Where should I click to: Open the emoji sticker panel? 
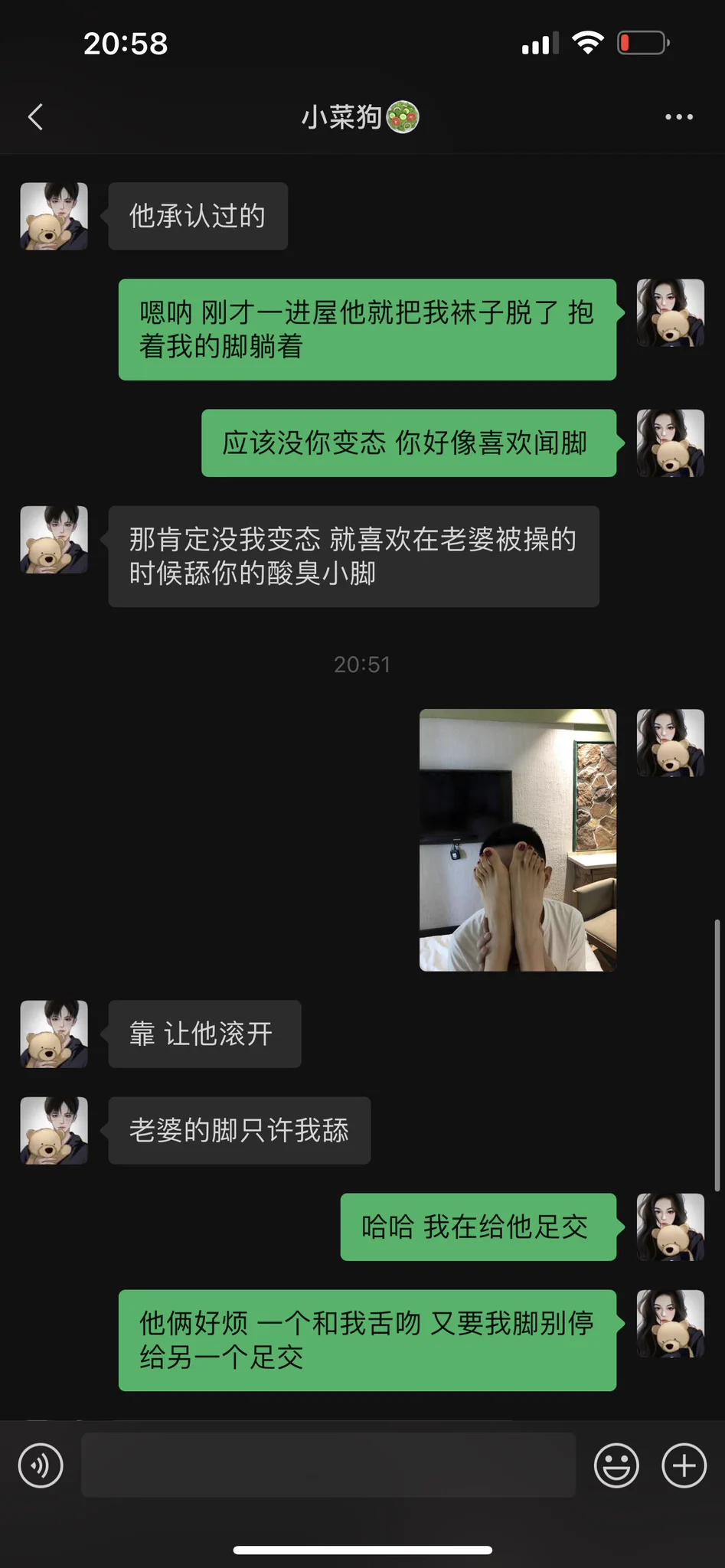pos(616,1465)
